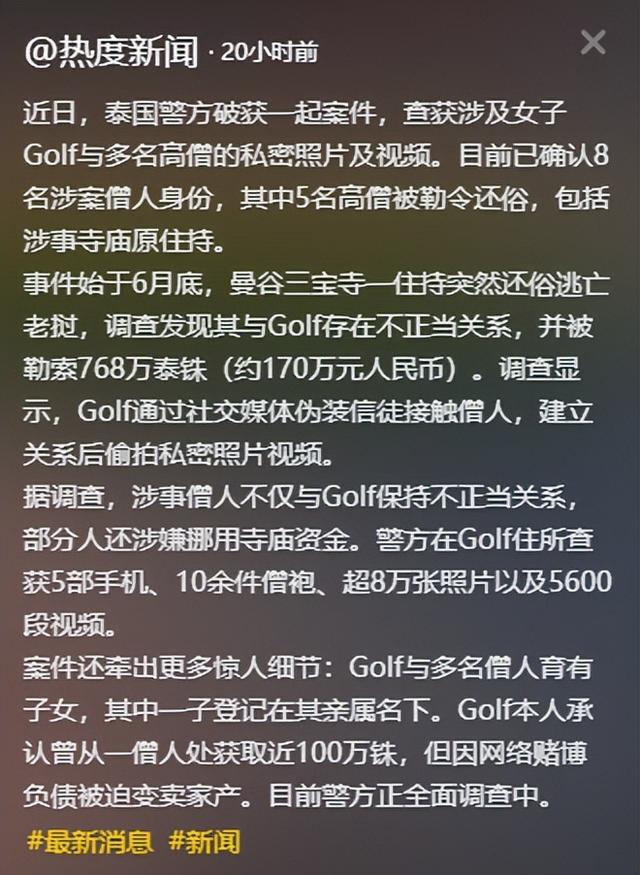This screenshot has height=875, width=640.
Task: Open the #最新消息 hashtag
Action: point(90,841)
